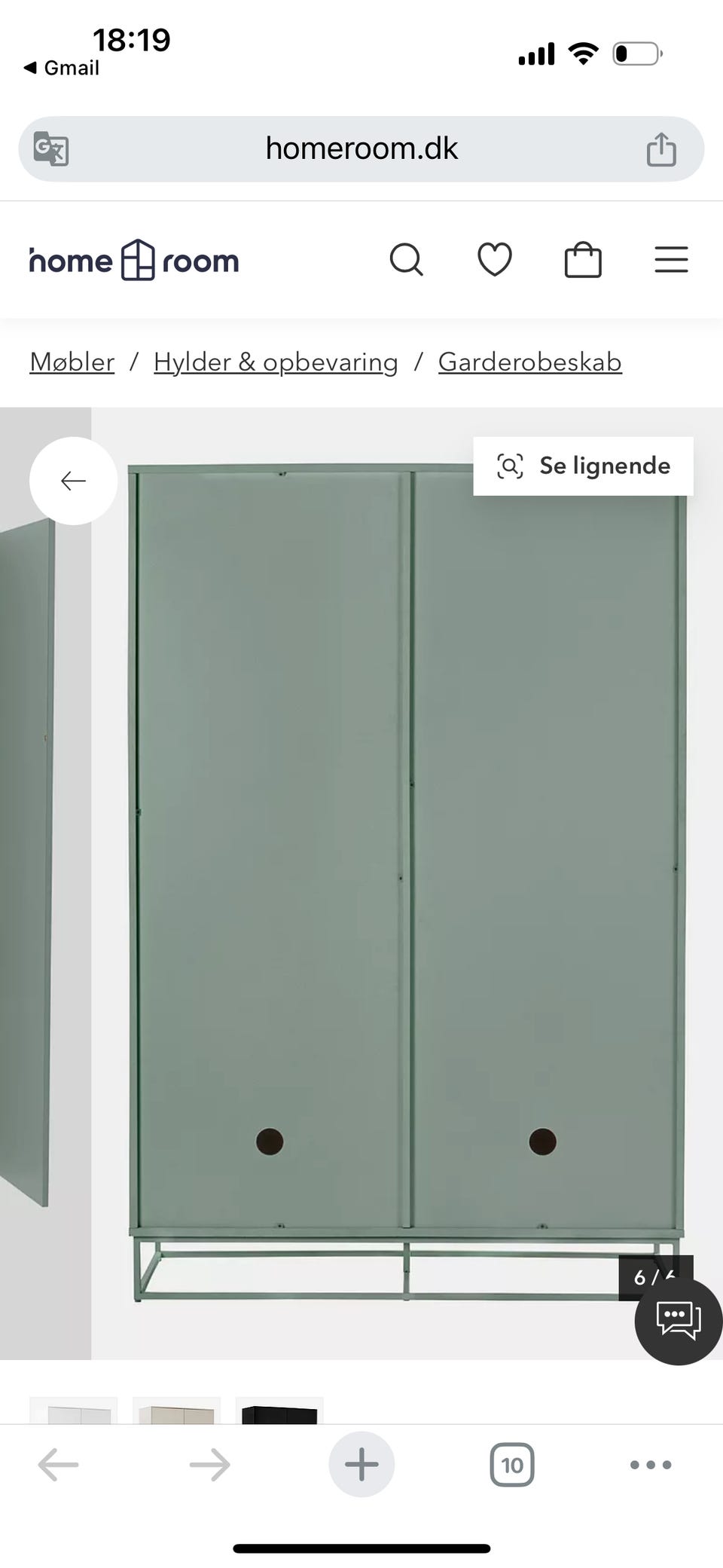Open the shopping bag icon
Image resolution: width=723 pixels, height=1568 pixels.
click(583, 259)
